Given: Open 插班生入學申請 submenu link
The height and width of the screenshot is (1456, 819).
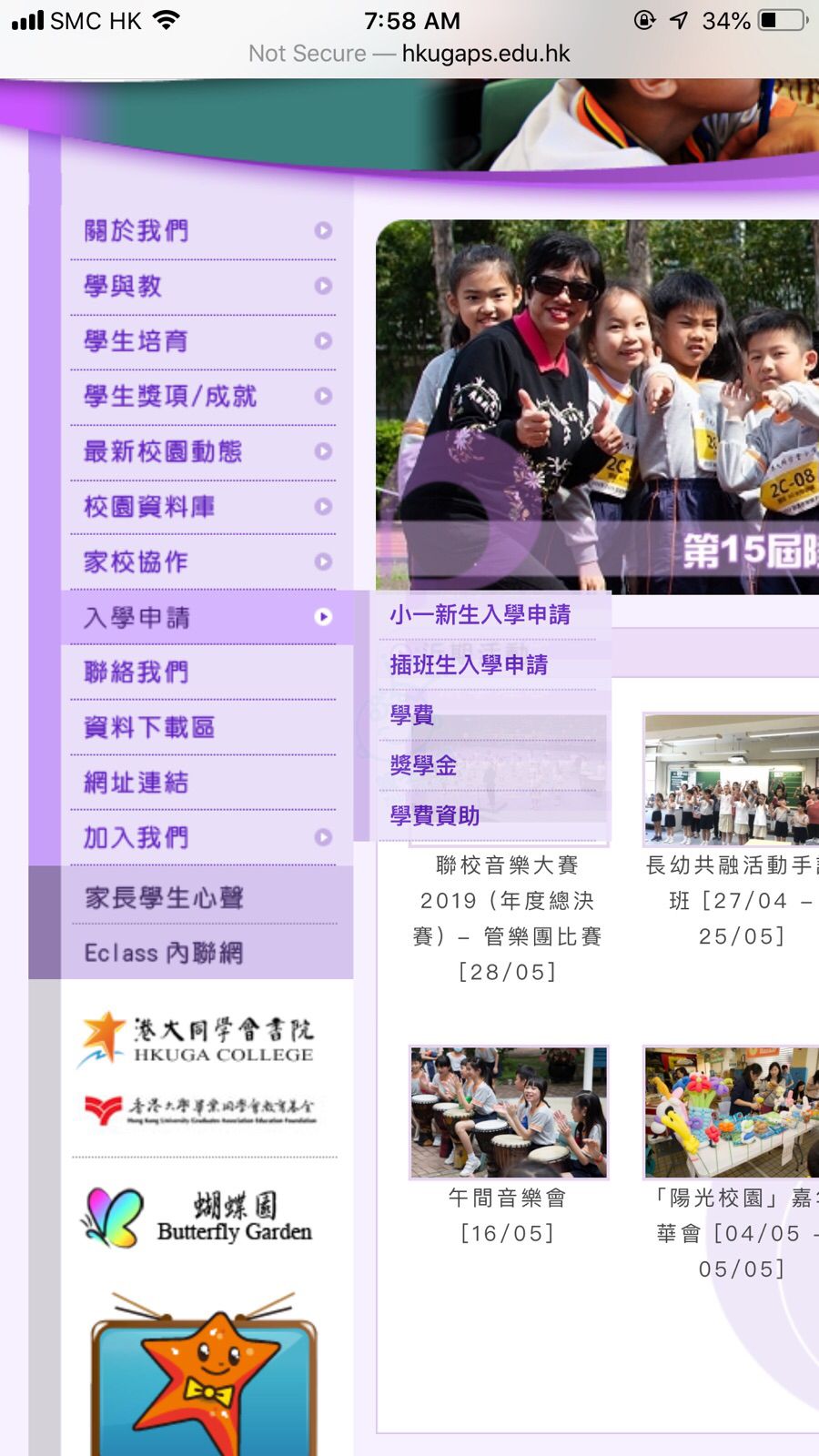Looking at the screenshot, I should pos(469,665).
